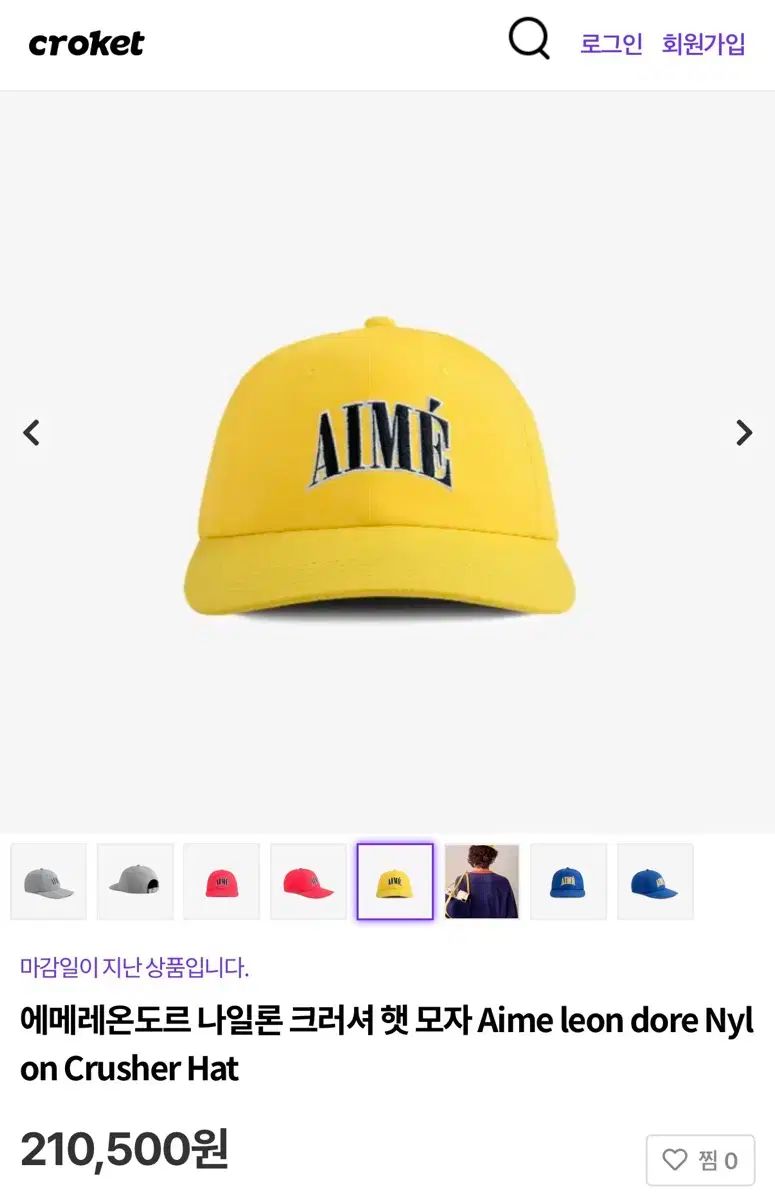Image resolution: width=775 pixels, height=1200 pixels.
Task: Show the next product image
Action: [x=744, y=433]
